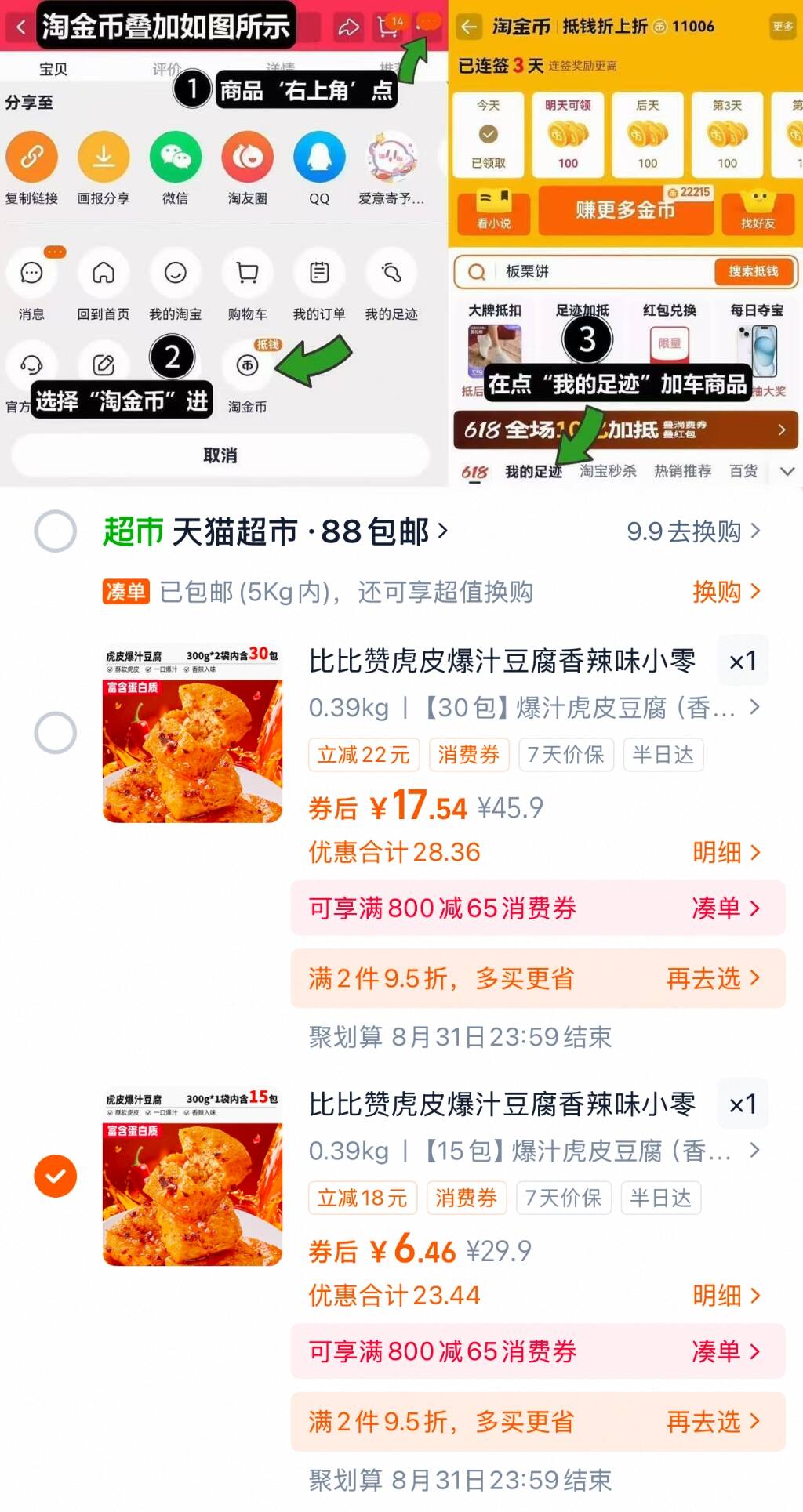Screen dimensions: 803x1512
Task: Tap the 赚更多金币 button
Action: click(x=626, y=212)
